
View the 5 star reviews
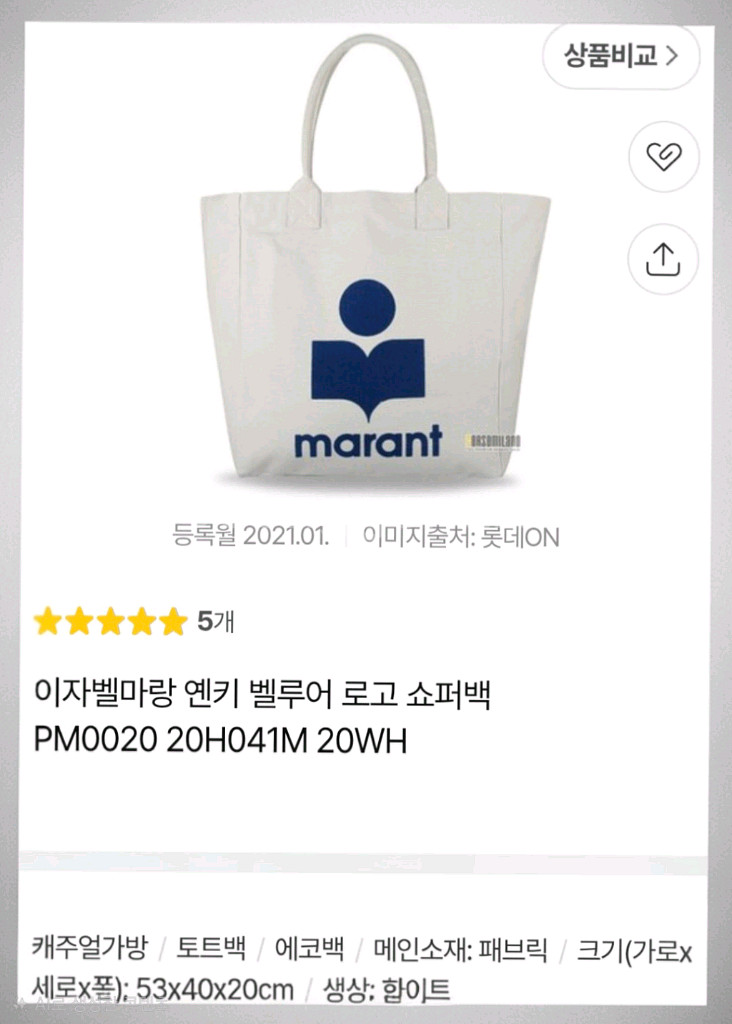click(x=134, y=622)
